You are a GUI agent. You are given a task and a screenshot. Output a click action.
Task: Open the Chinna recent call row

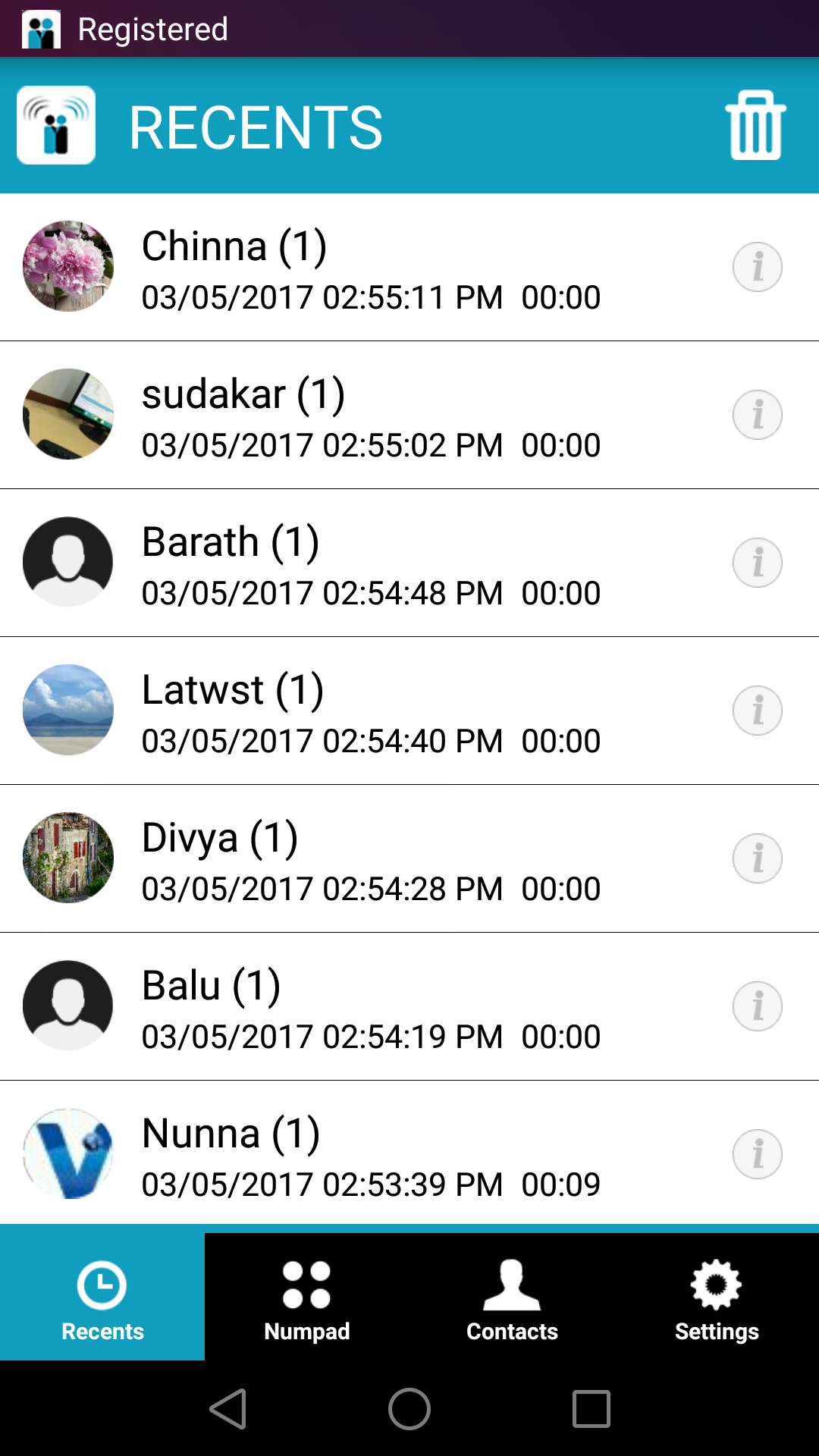(409, 268)
